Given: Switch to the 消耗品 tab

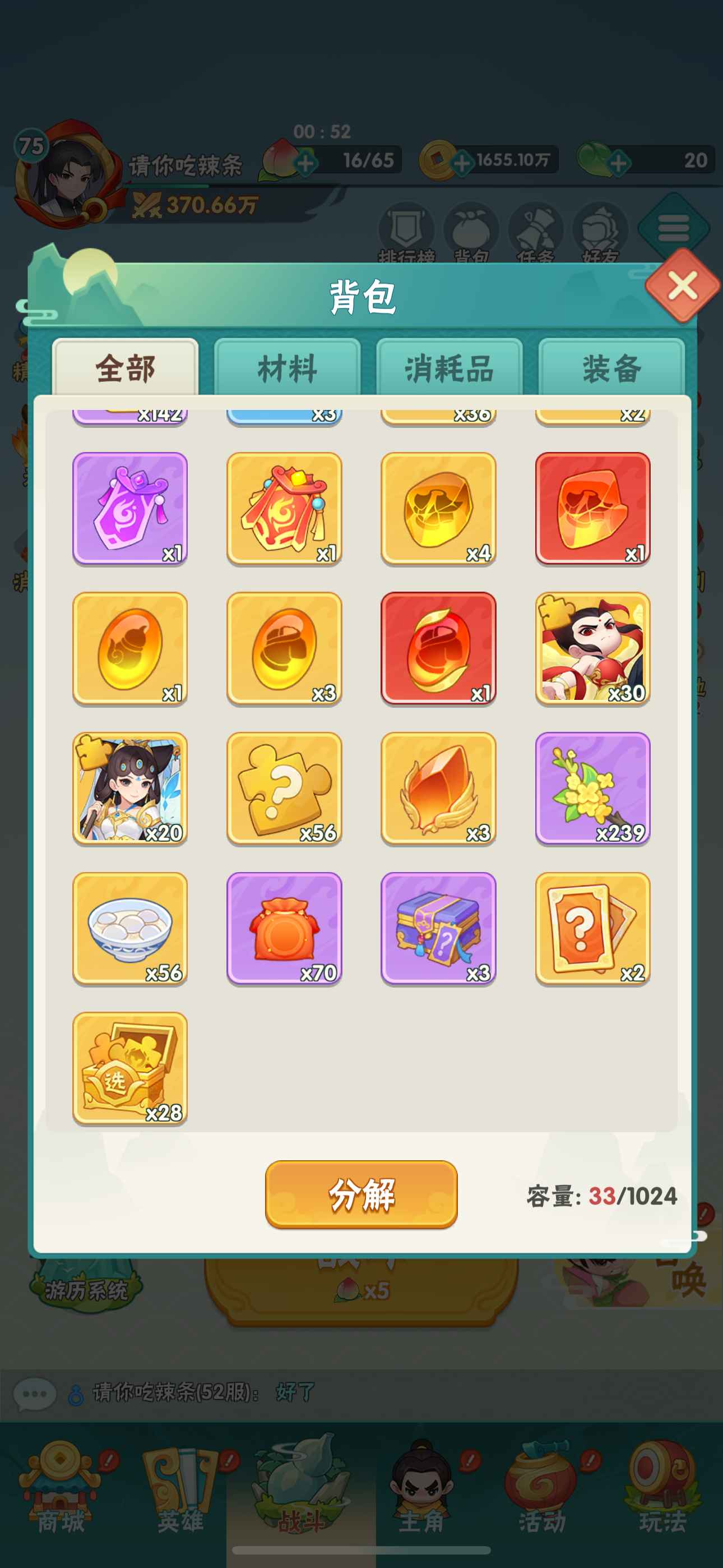Looking at the screenshot, I should tap(449, 368).
